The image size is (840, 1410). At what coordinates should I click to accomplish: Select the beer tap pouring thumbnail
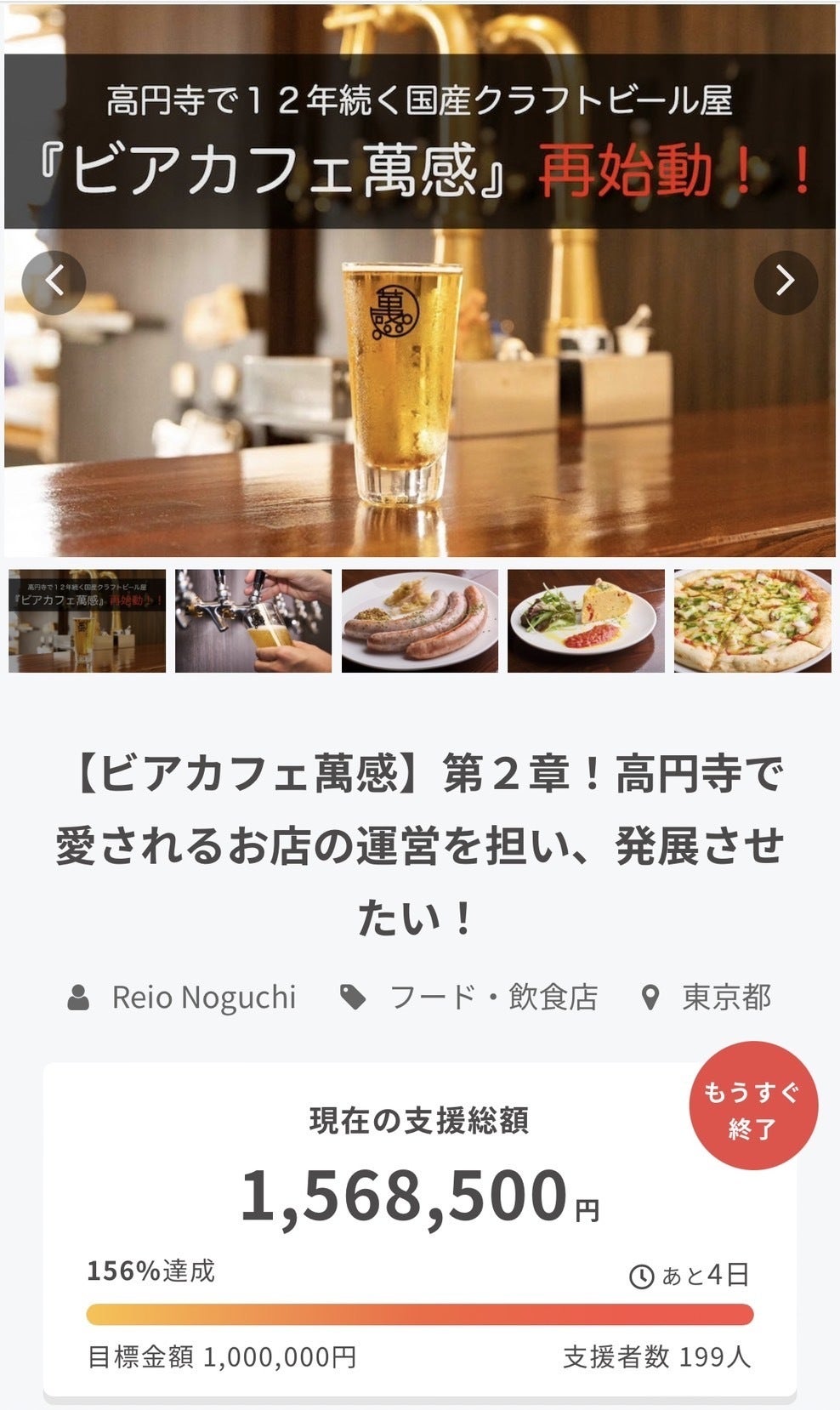[253, 621]
